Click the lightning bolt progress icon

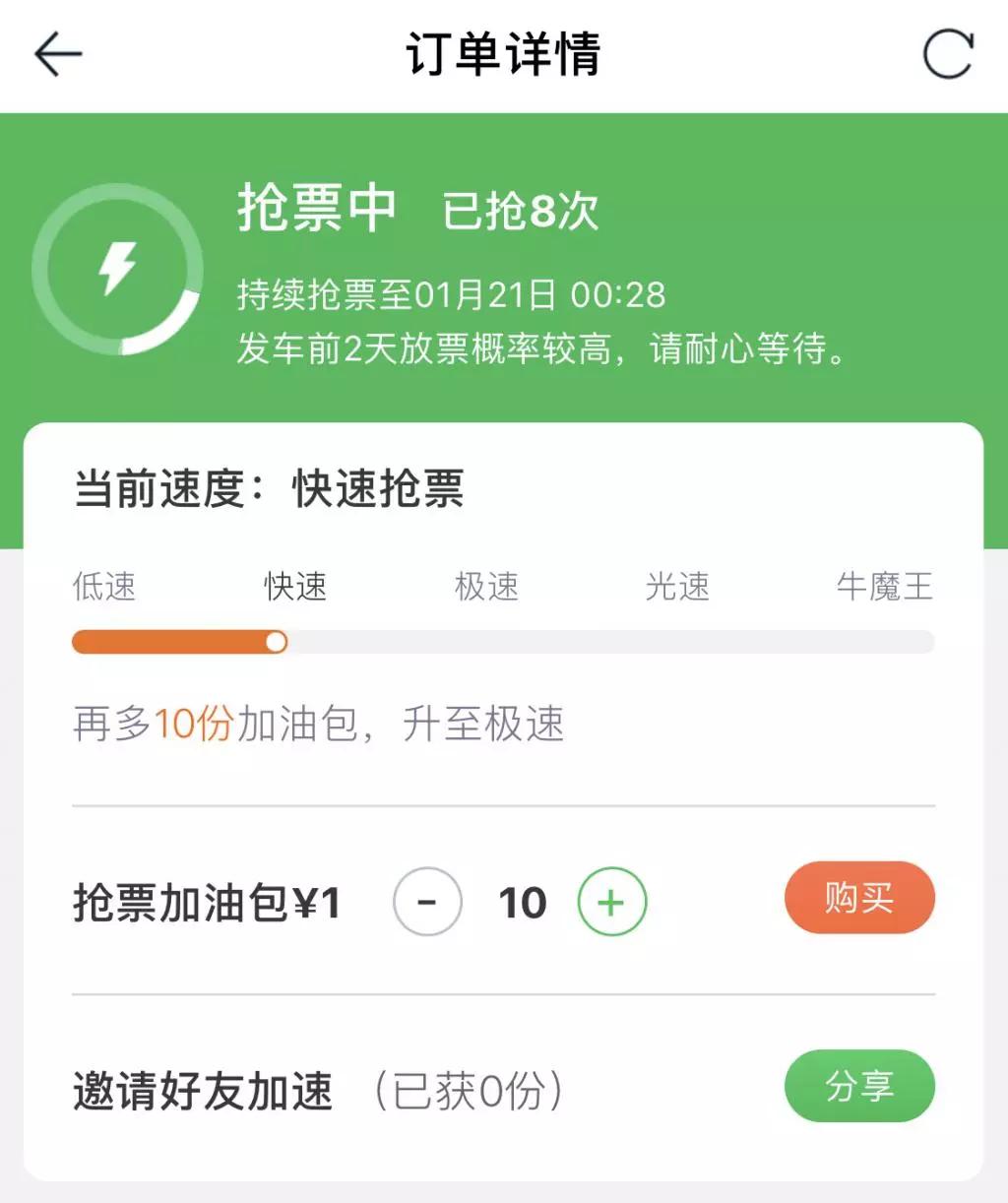pos(120,268)
